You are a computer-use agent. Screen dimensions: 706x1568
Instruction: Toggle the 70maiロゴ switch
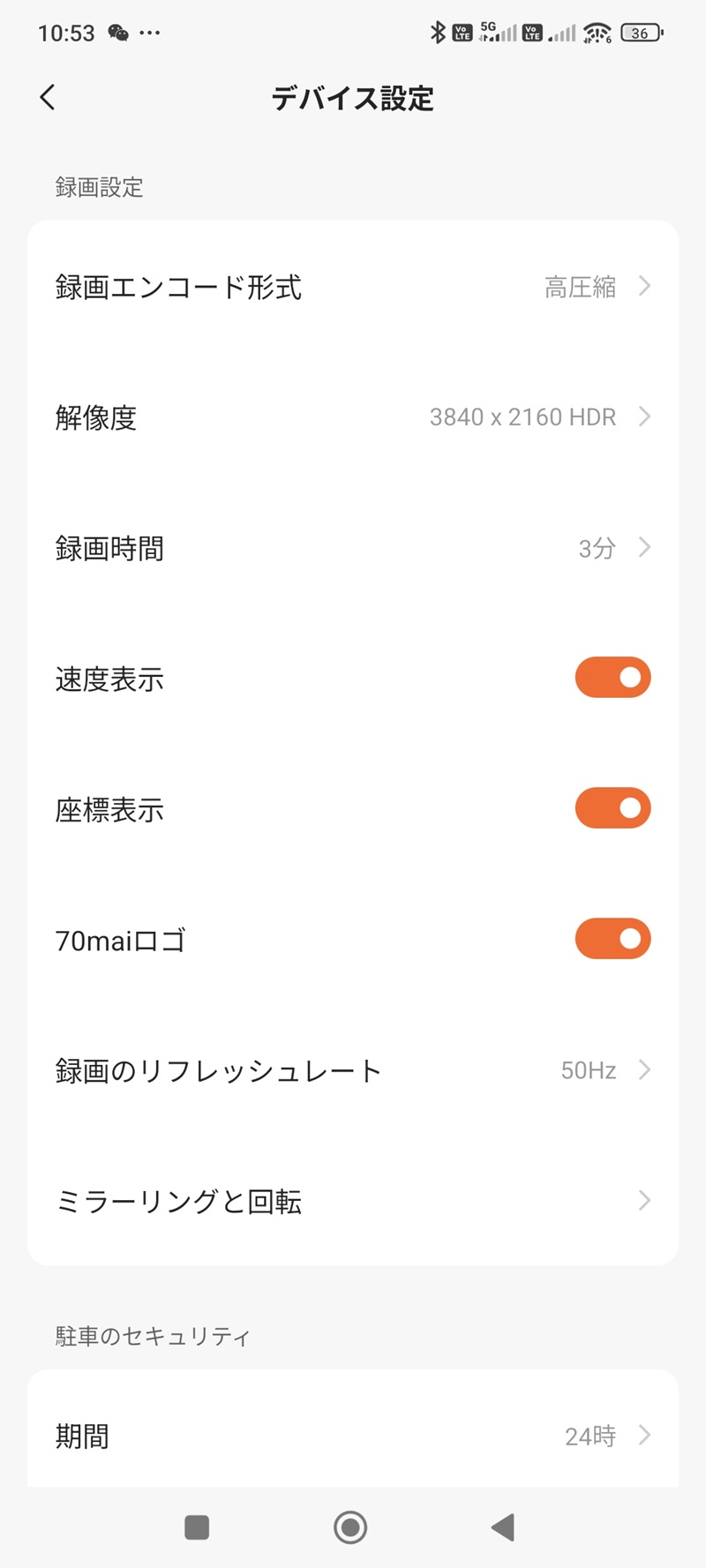[612, 939]
